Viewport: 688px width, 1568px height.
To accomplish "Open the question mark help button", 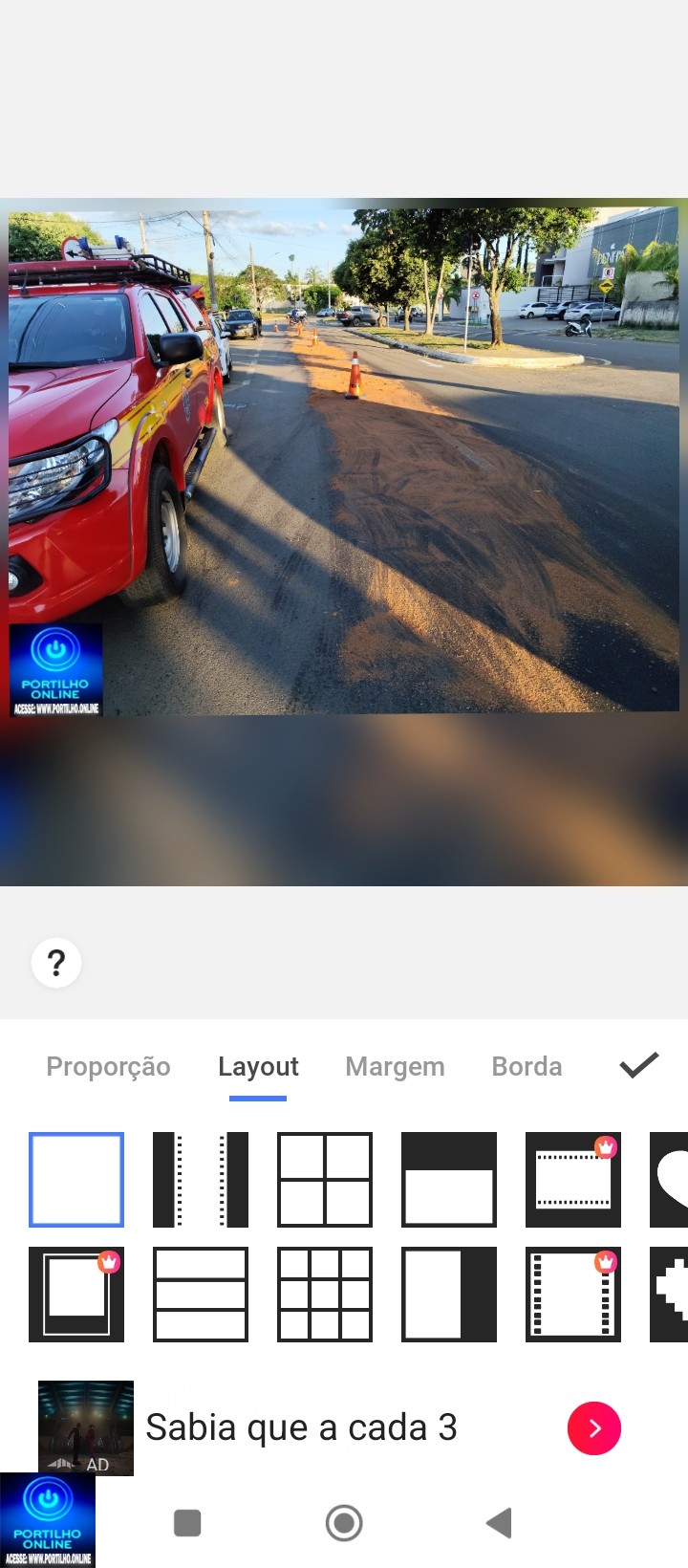I will coord(56,963).
